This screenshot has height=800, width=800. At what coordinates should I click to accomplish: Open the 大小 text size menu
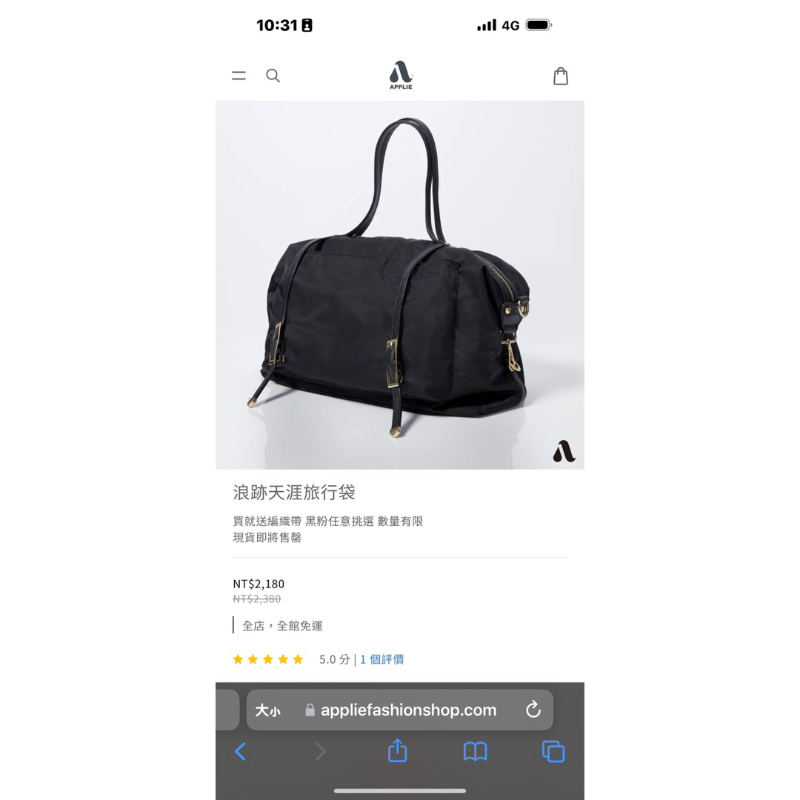coord(268,710)
